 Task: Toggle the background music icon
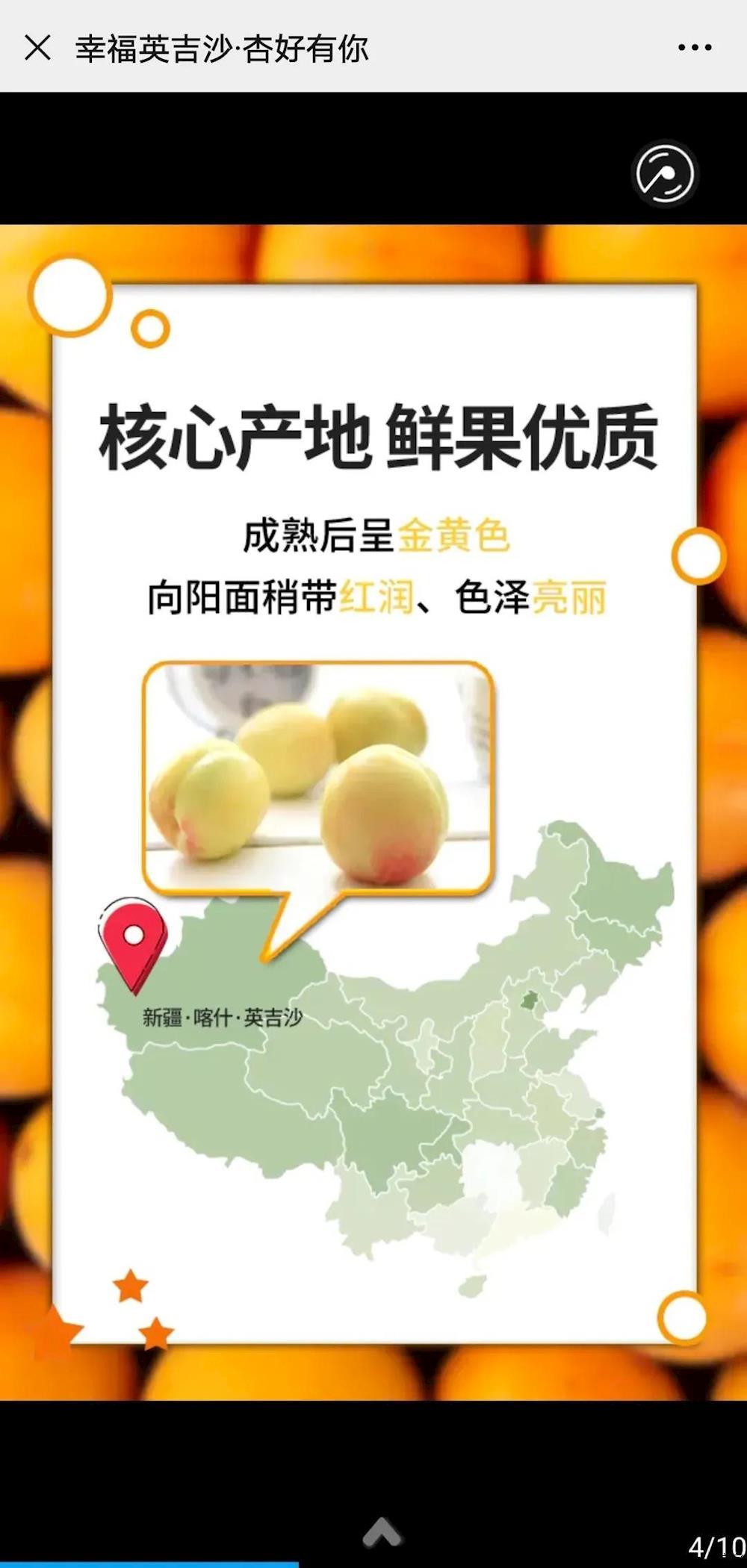pos(664,173)
